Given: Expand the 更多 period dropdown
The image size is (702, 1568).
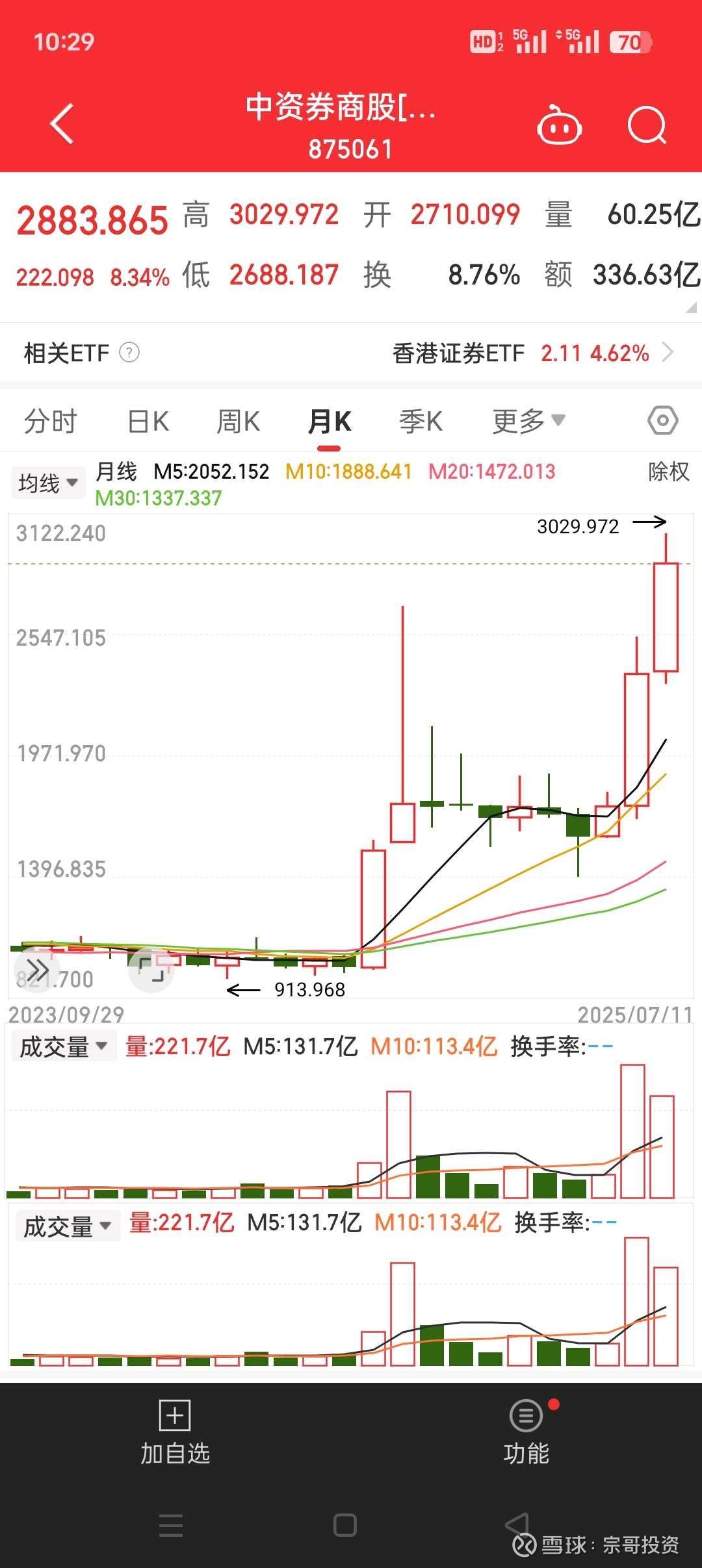Looking at the screenshot, I should coord(528,422).
